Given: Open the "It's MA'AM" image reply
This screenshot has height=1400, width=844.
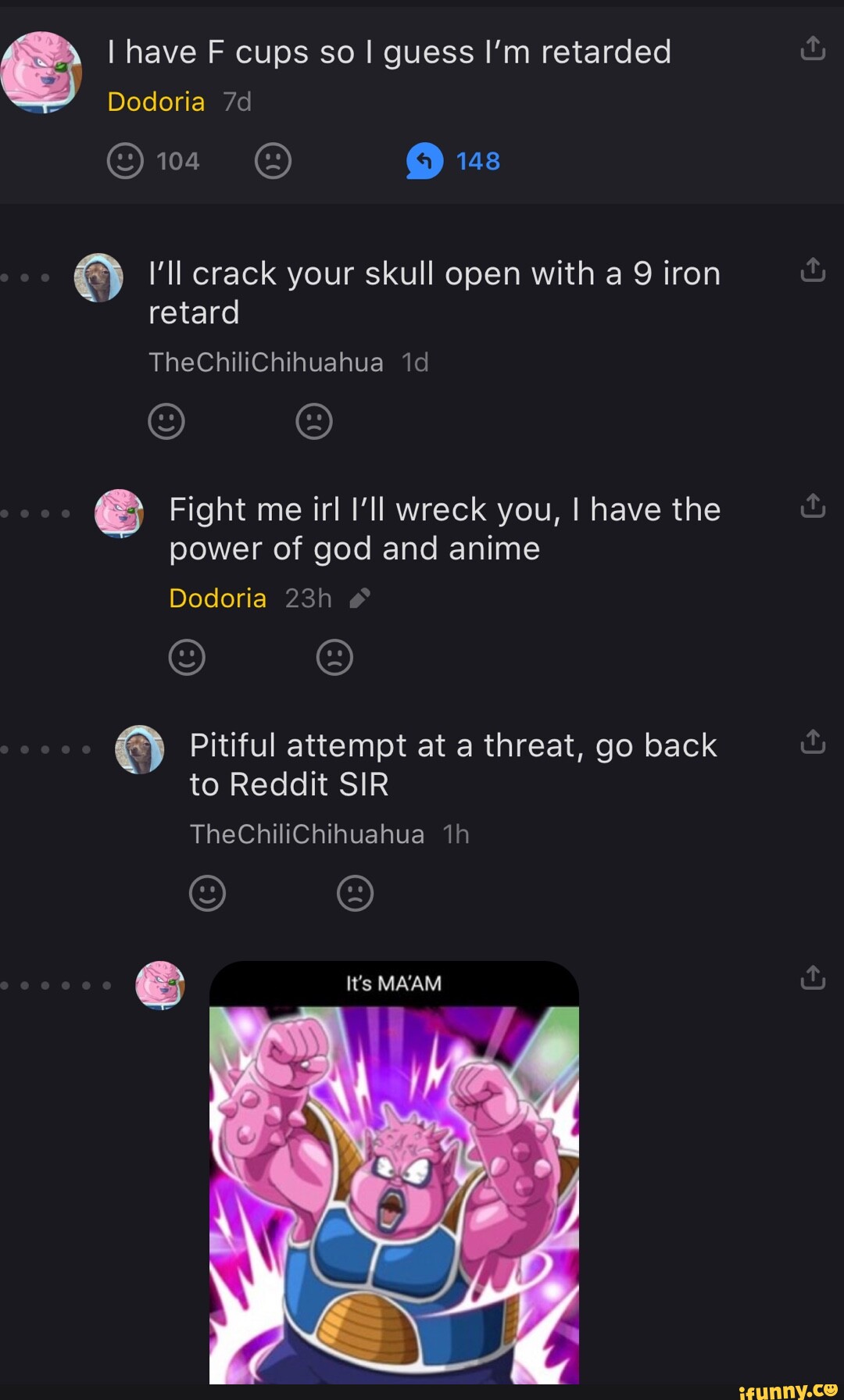Looking at the screenshot, I should tap(394, 1172).
